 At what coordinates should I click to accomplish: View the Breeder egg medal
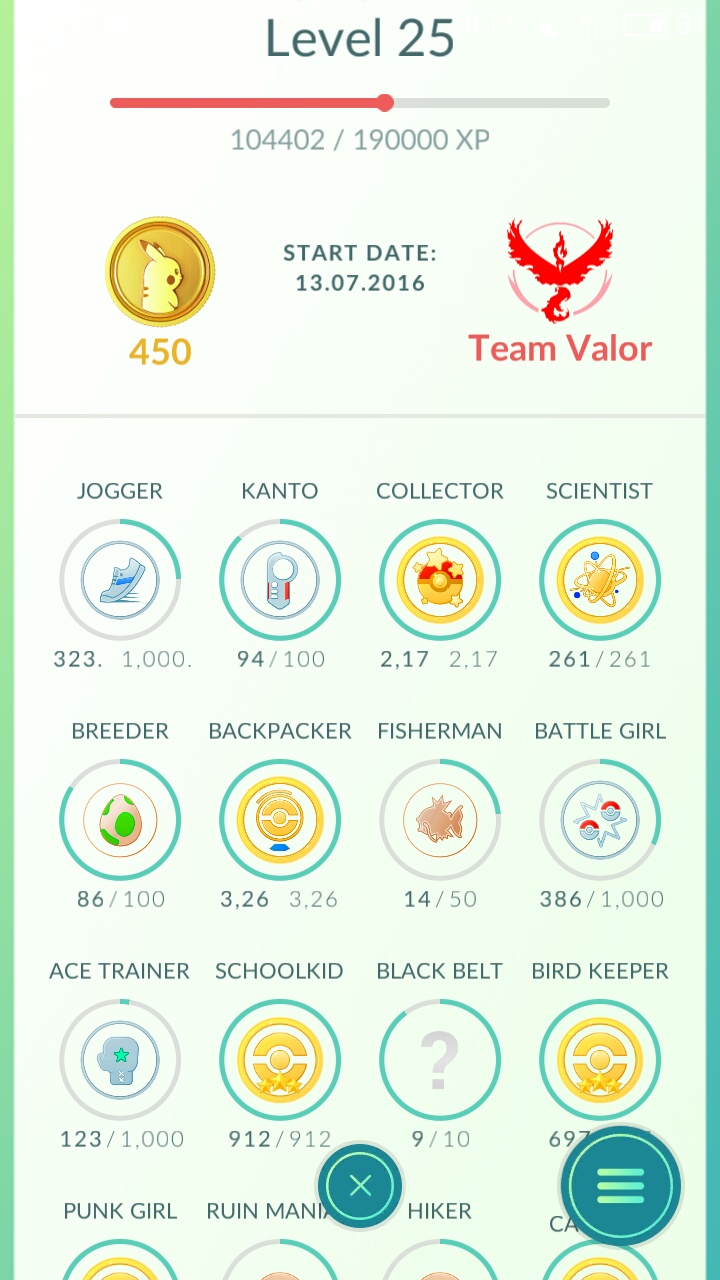pyautogui.click(x=120, y=820)
